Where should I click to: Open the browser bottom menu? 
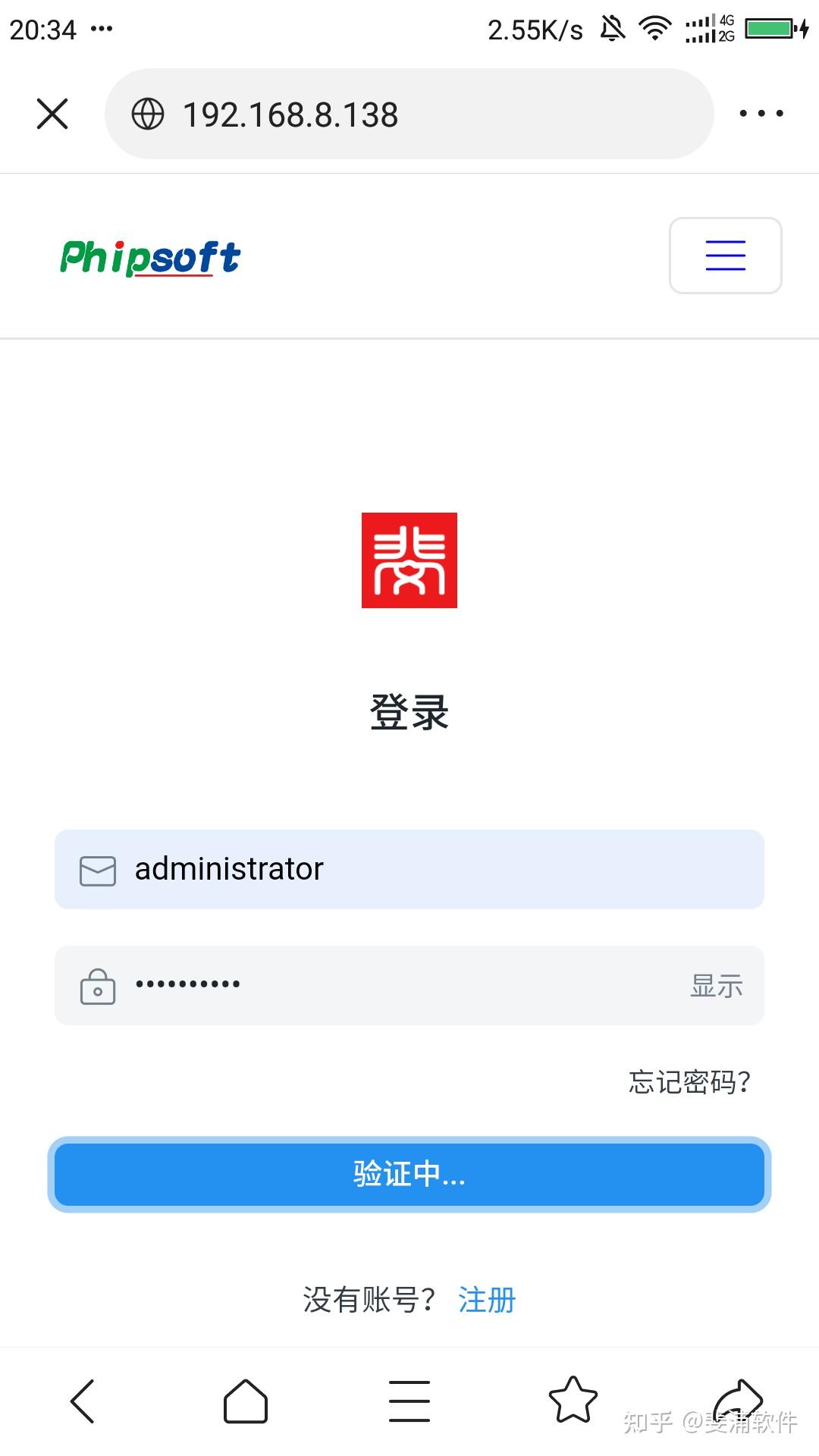(409, 1401)
